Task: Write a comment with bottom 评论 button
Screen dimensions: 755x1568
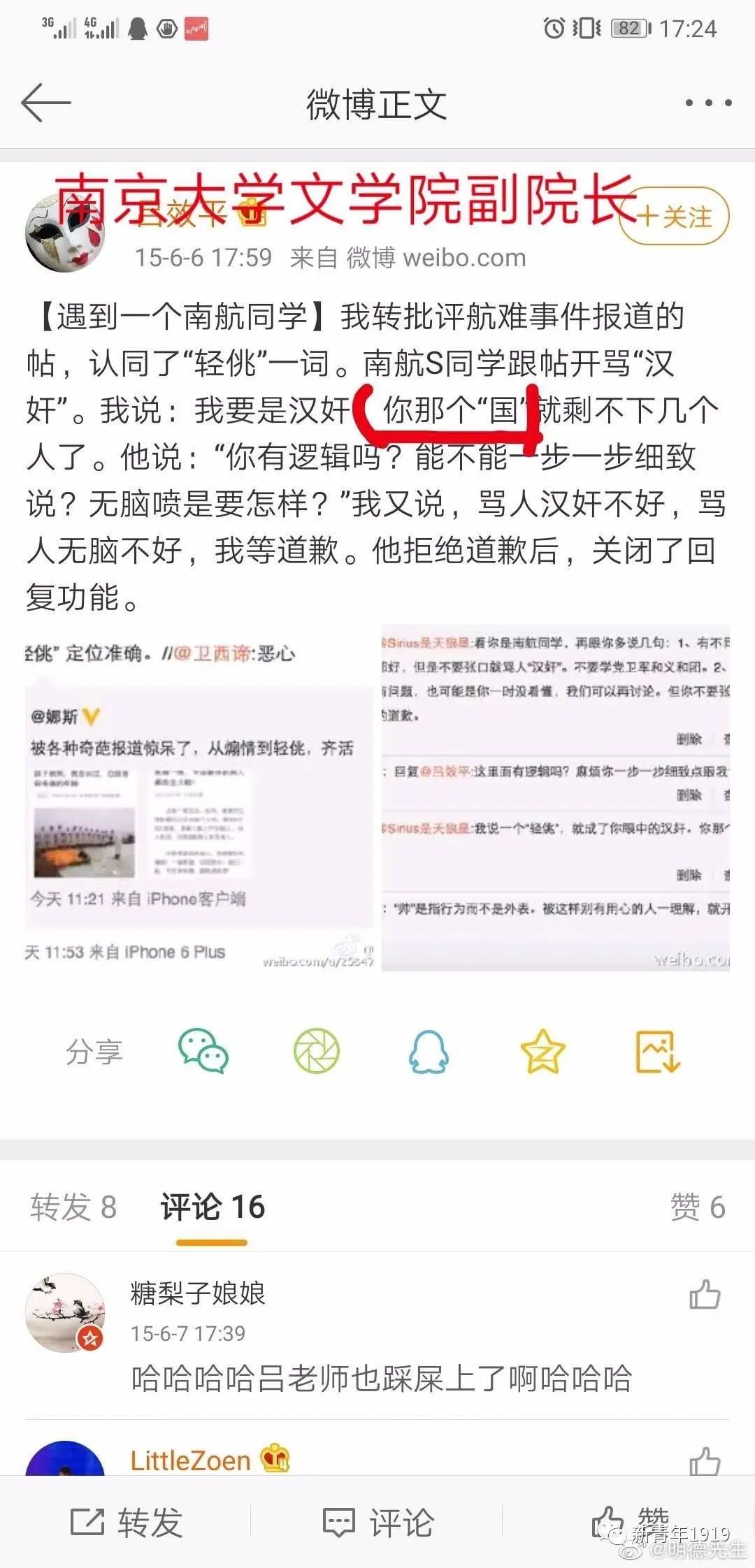Action: tap(378, 1522)
